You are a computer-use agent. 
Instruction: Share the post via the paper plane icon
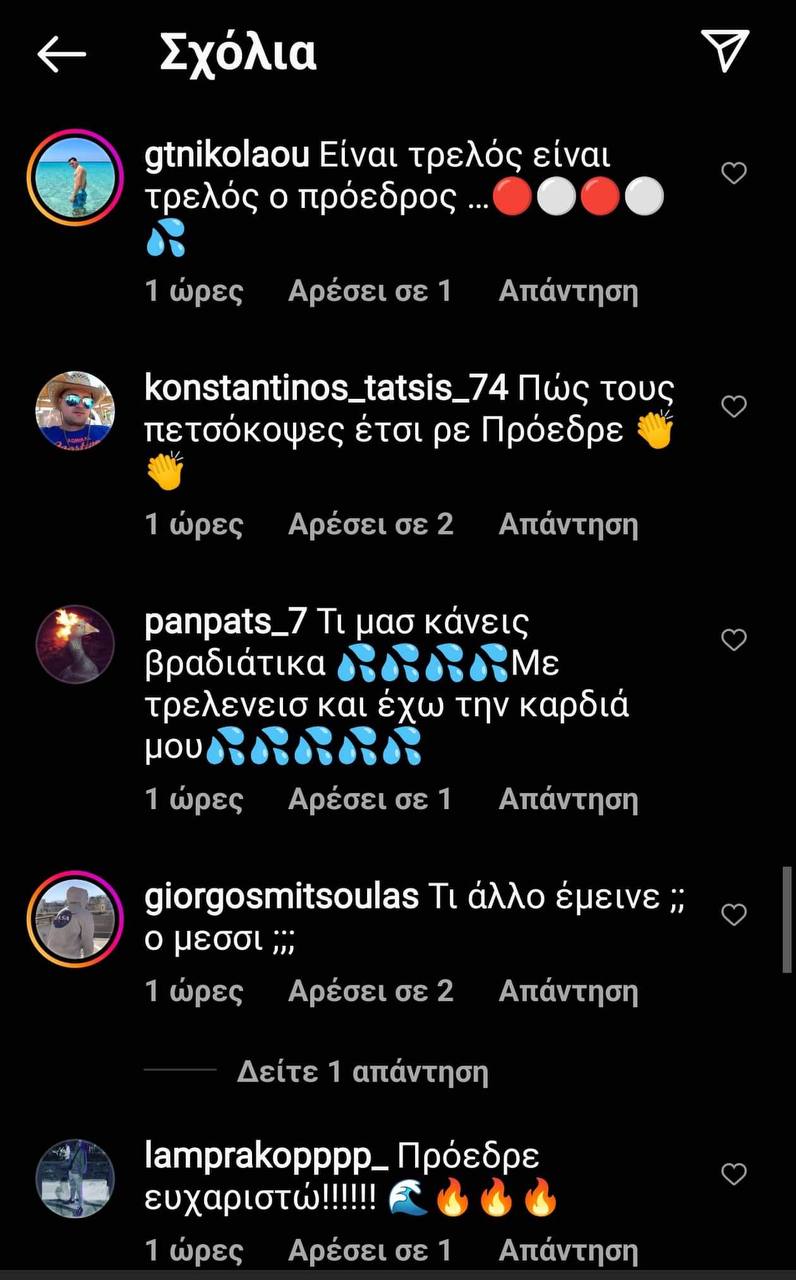click(x=724, y=52)
